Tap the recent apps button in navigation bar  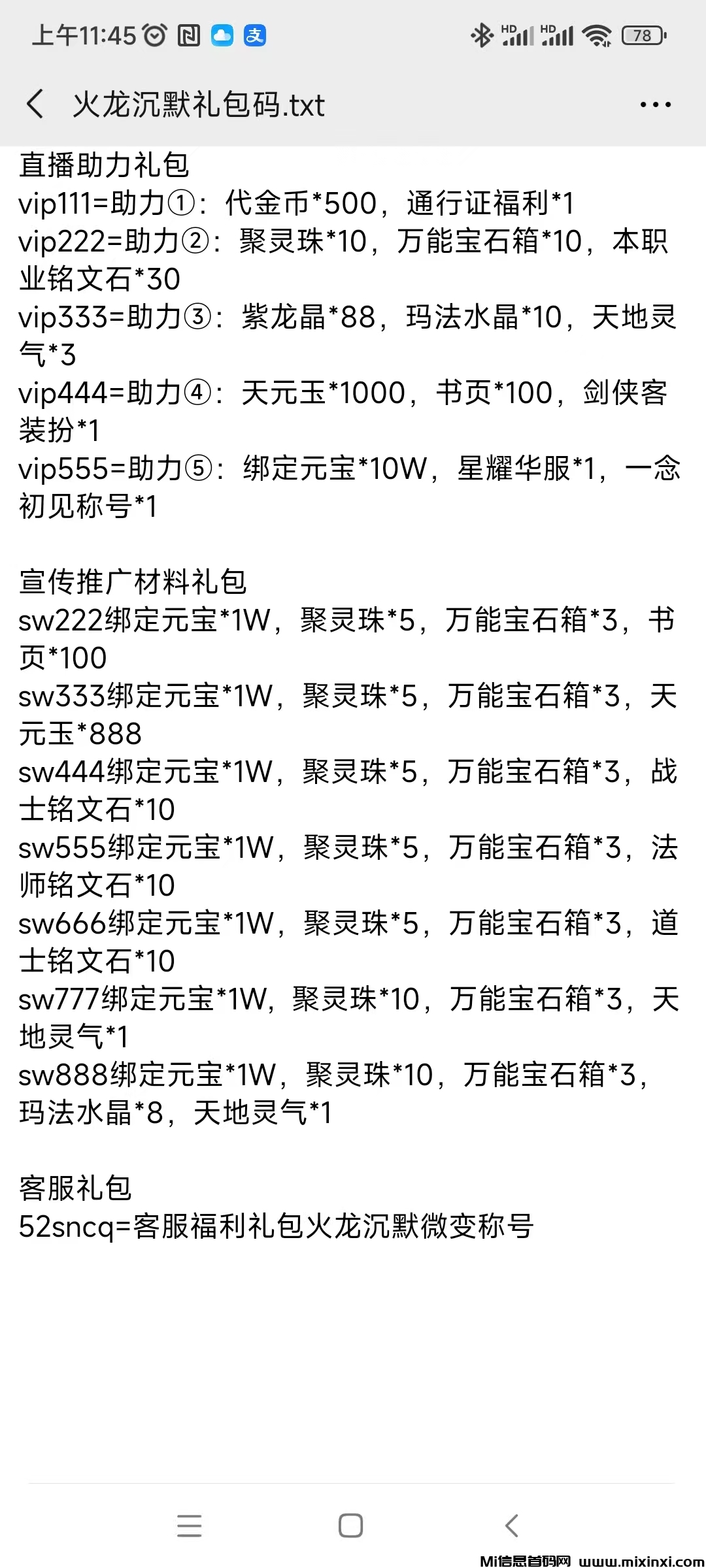189,1526
